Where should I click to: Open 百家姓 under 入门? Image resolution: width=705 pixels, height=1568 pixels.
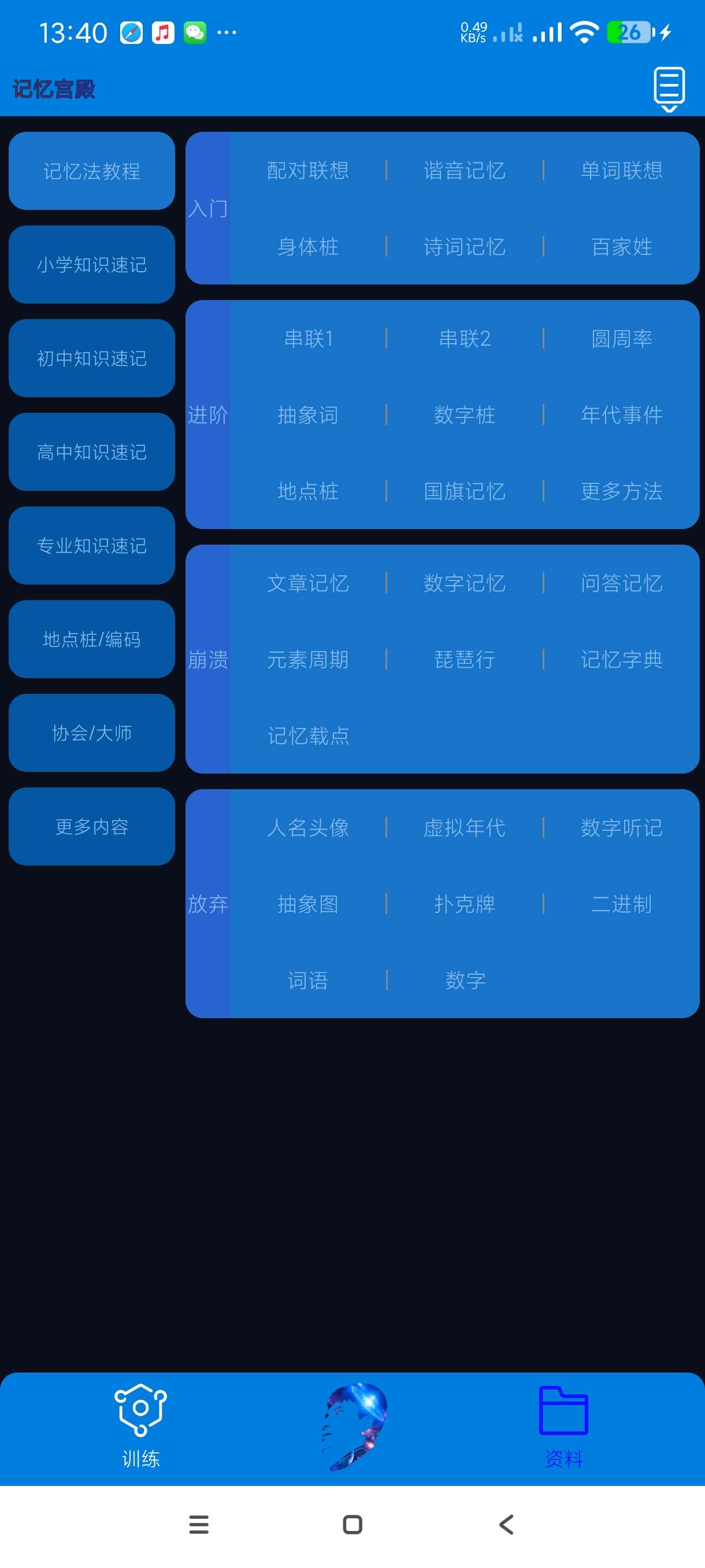(621, 247)
